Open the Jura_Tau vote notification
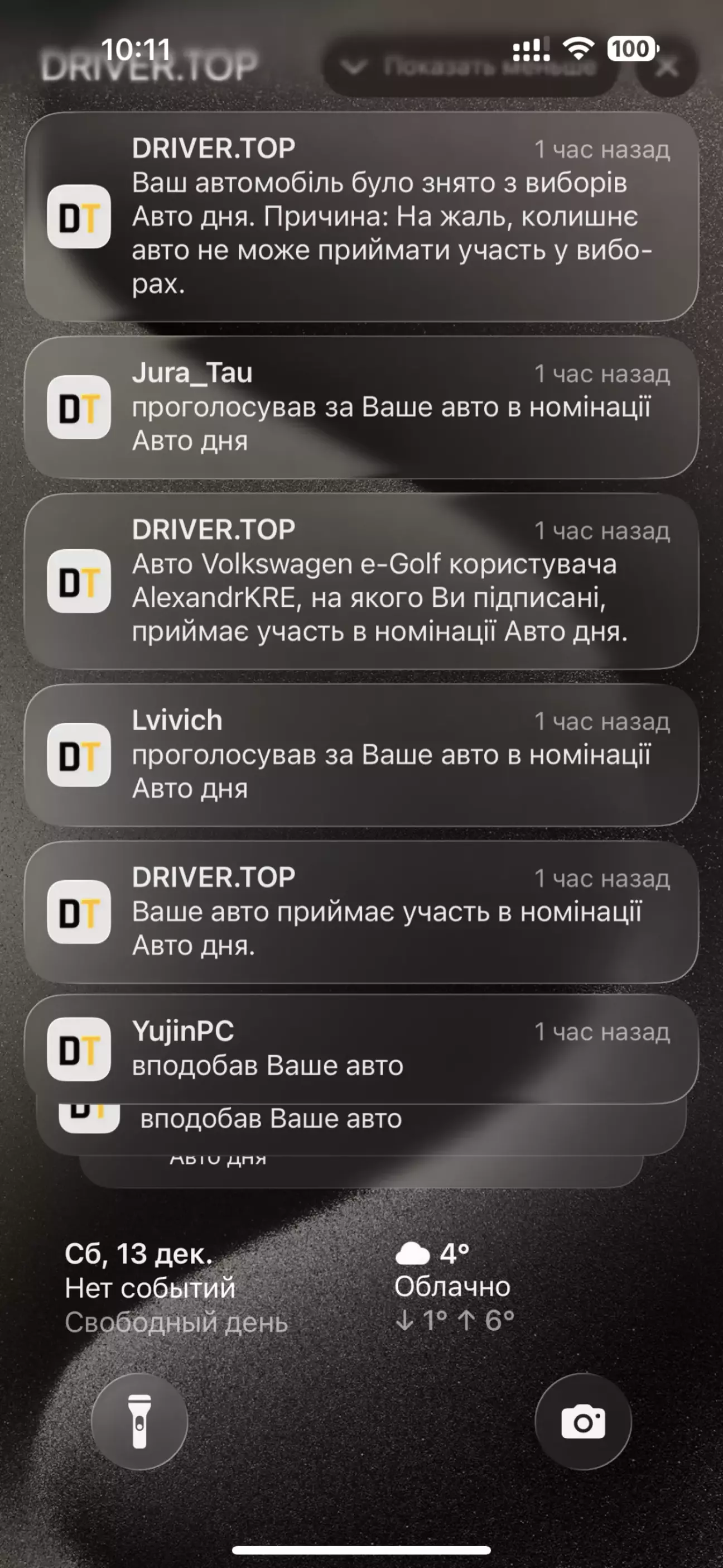Image resolution: width=723 pixels, height=1568 pixels. click(x=361, y=406)
